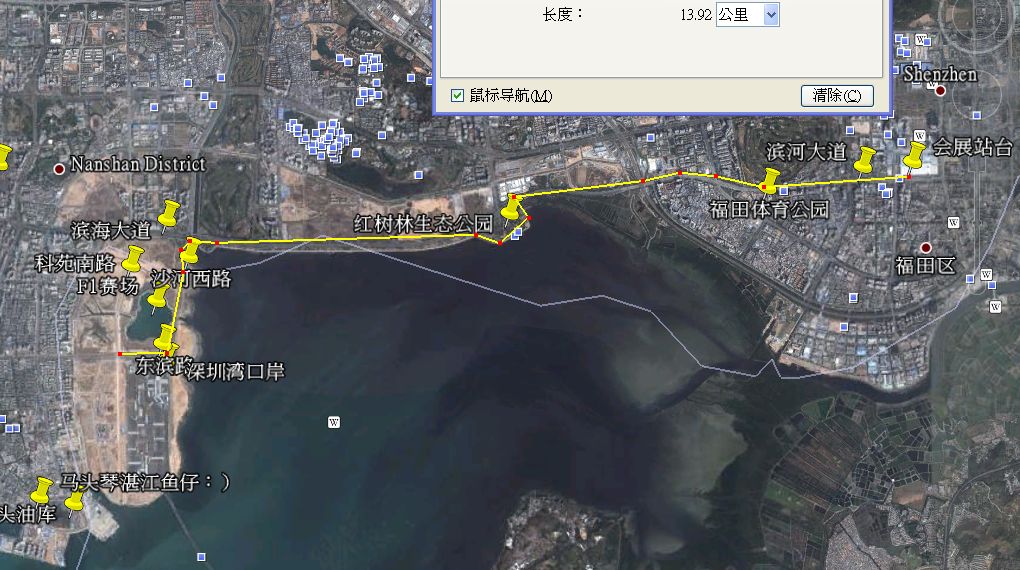The image size is (1020, 570).
Task: Click the 清除 button
Action: [837, 96]
